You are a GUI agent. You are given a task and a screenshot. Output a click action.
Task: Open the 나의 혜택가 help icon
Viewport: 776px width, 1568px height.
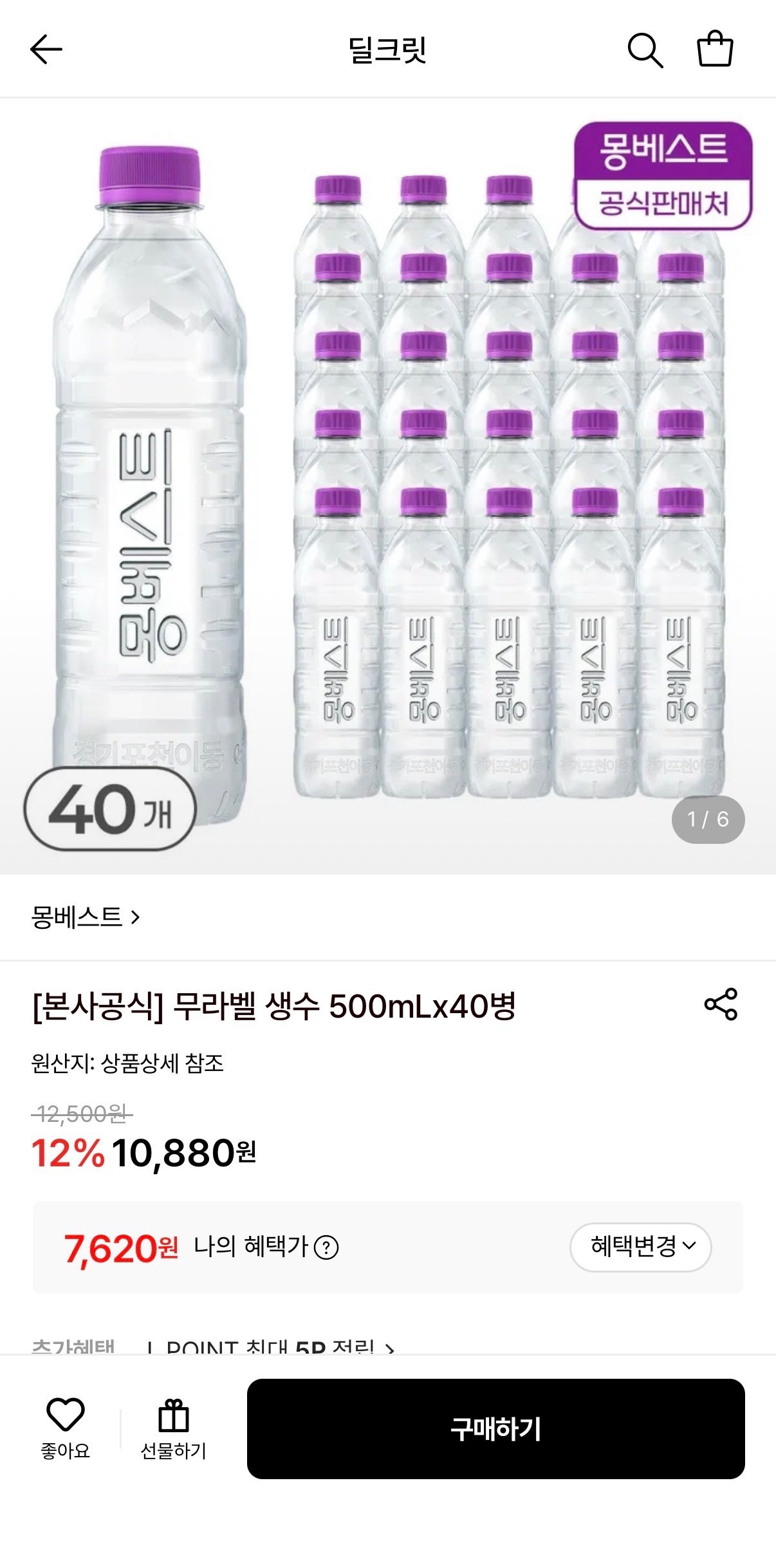(x=326, y=1247)
